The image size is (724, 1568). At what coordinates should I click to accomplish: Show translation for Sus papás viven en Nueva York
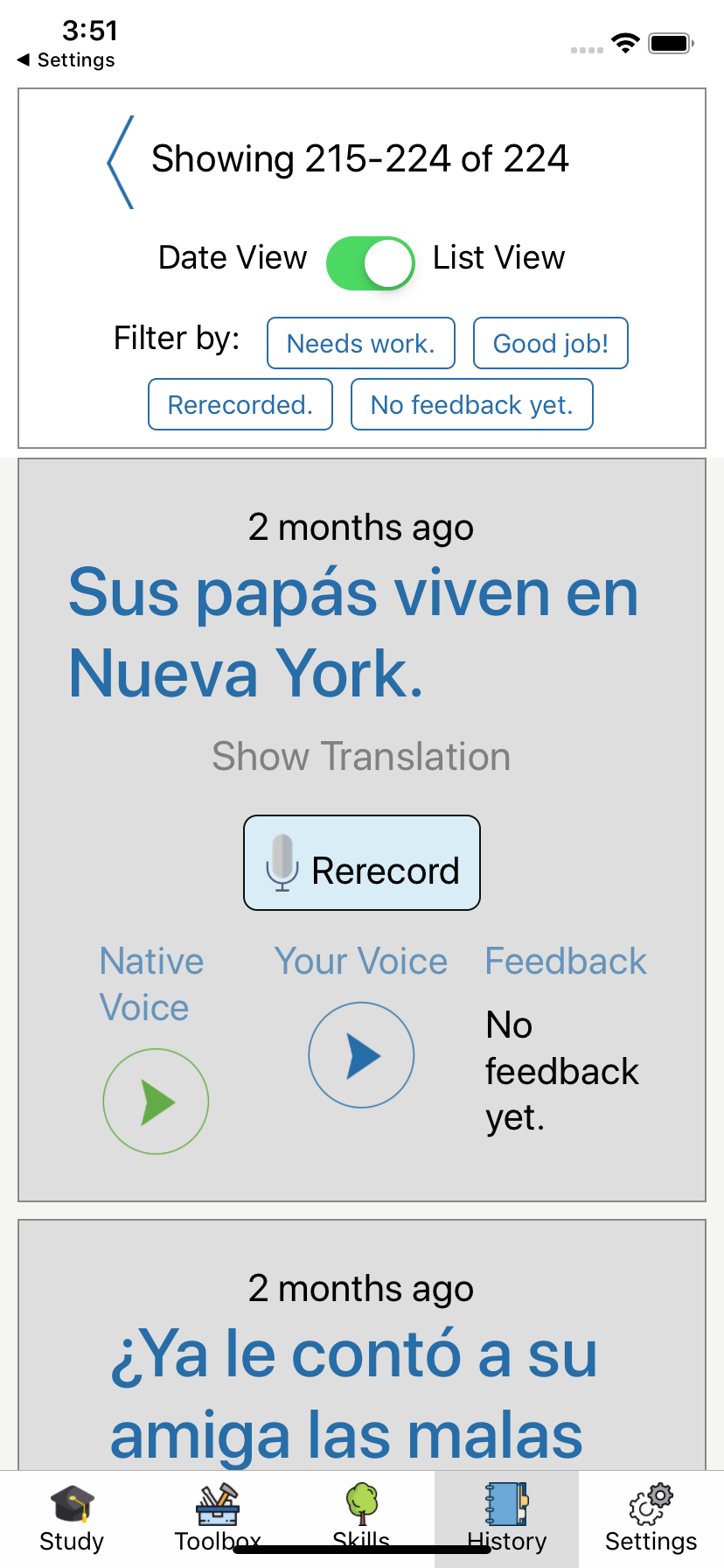tap(361, 756)
